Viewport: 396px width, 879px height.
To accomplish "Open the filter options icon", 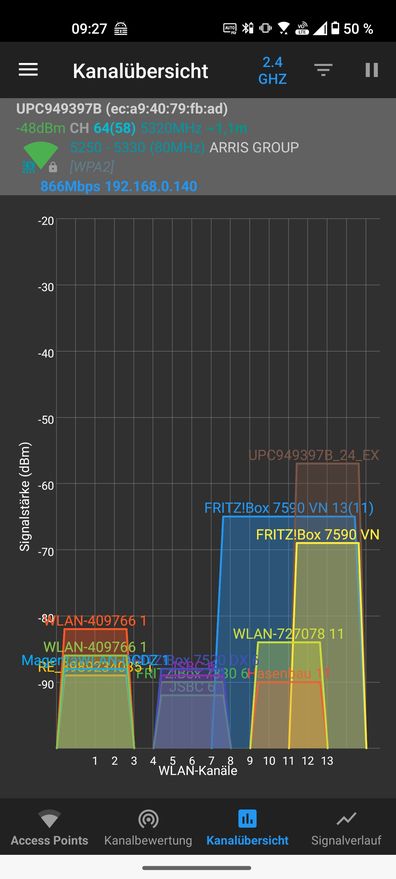I will (x=323, y=70).
